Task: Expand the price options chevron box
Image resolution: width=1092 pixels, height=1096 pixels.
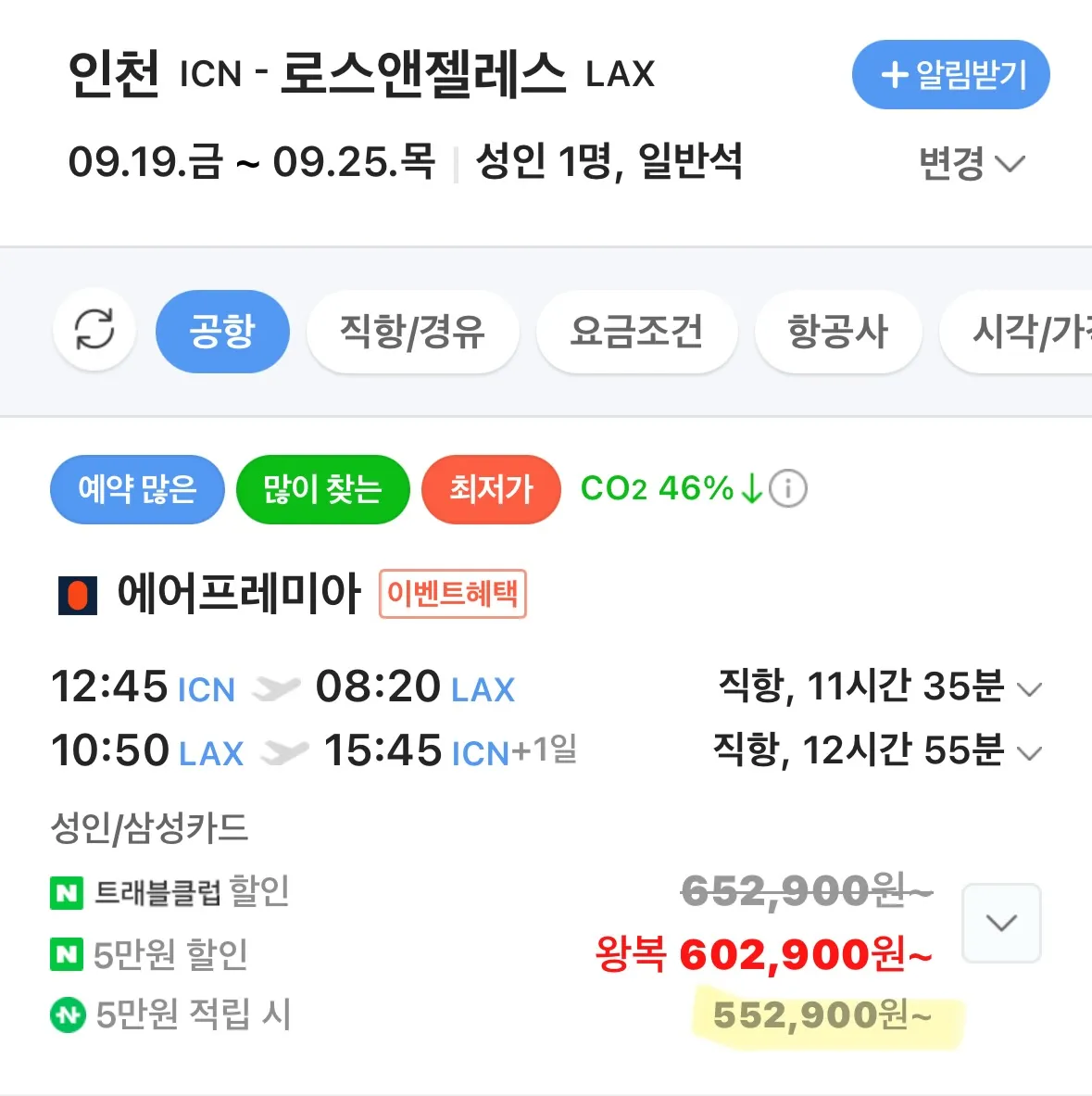Action: (x=1001, y=923)
